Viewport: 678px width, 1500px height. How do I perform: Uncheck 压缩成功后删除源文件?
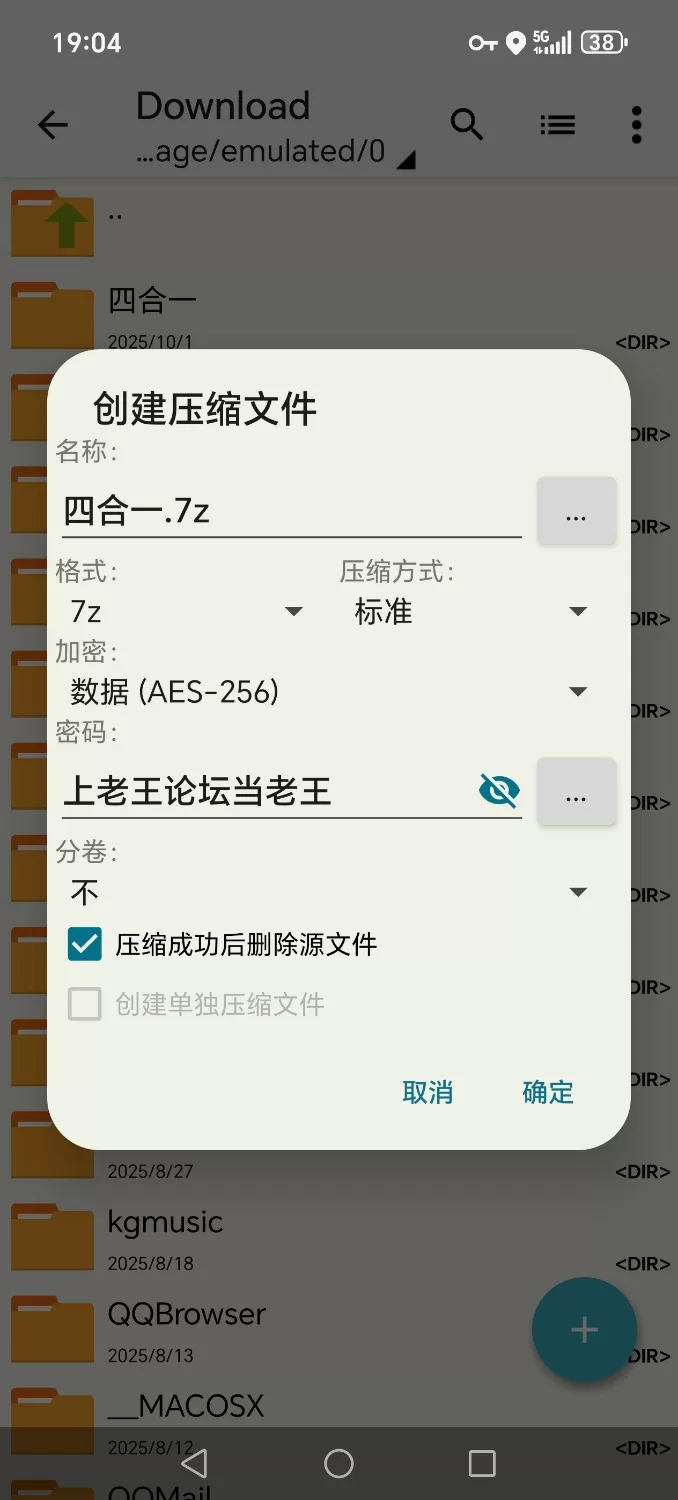click(85, 944)
